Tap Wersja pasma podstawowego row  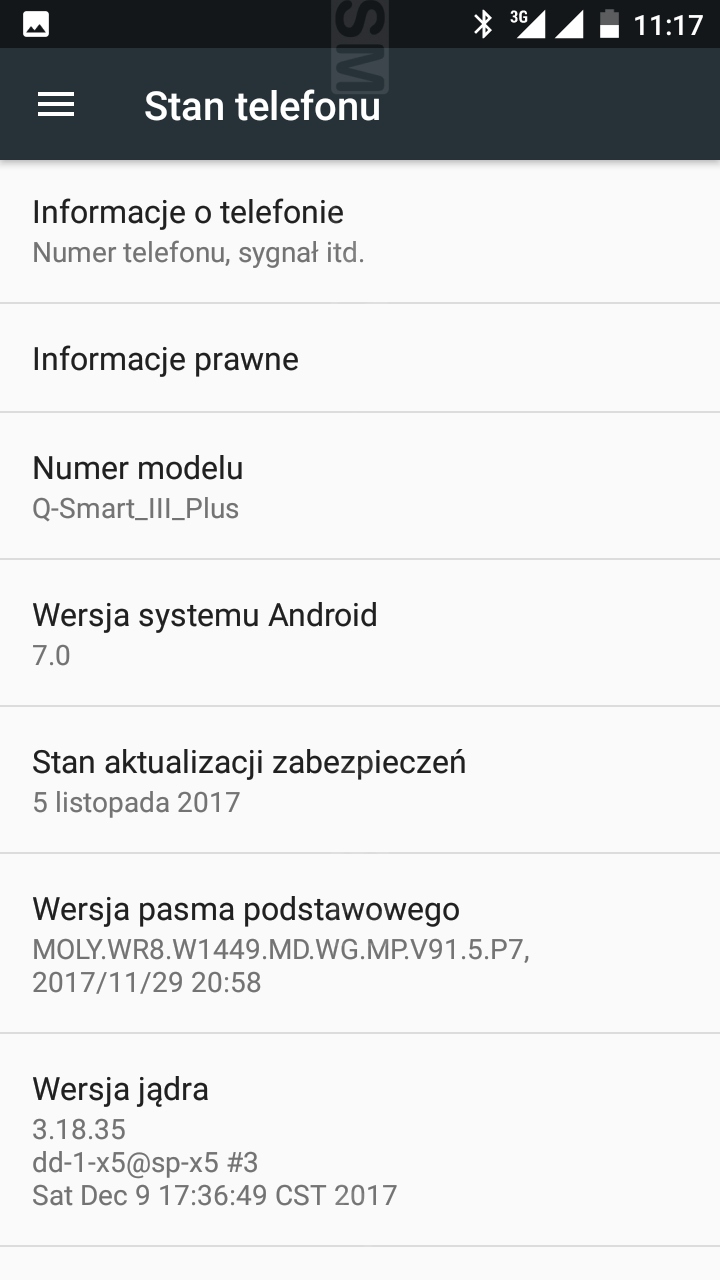point(360,944)
